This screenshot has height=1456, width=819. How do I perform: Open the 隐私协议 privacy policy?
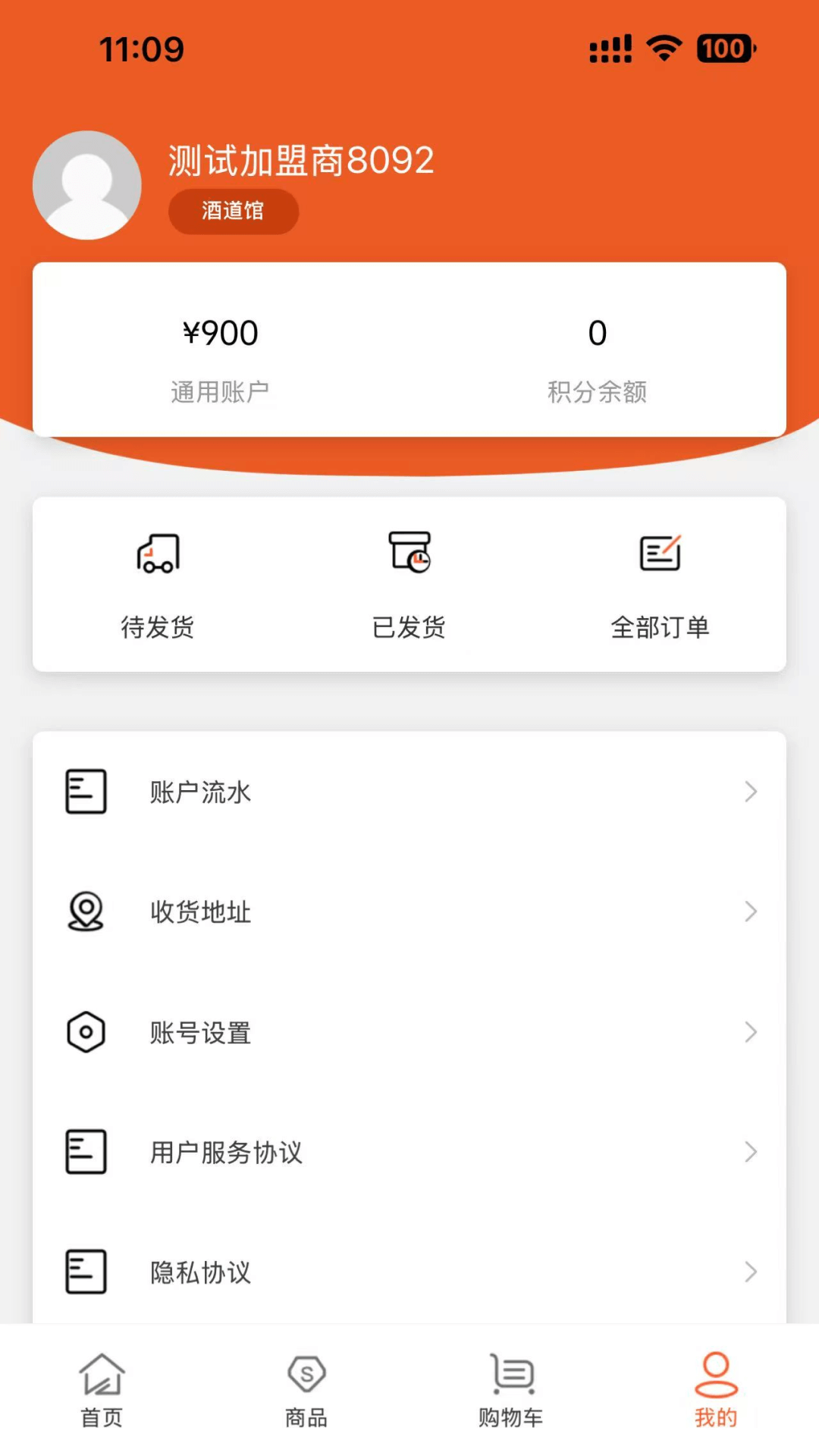(200, 1272)
